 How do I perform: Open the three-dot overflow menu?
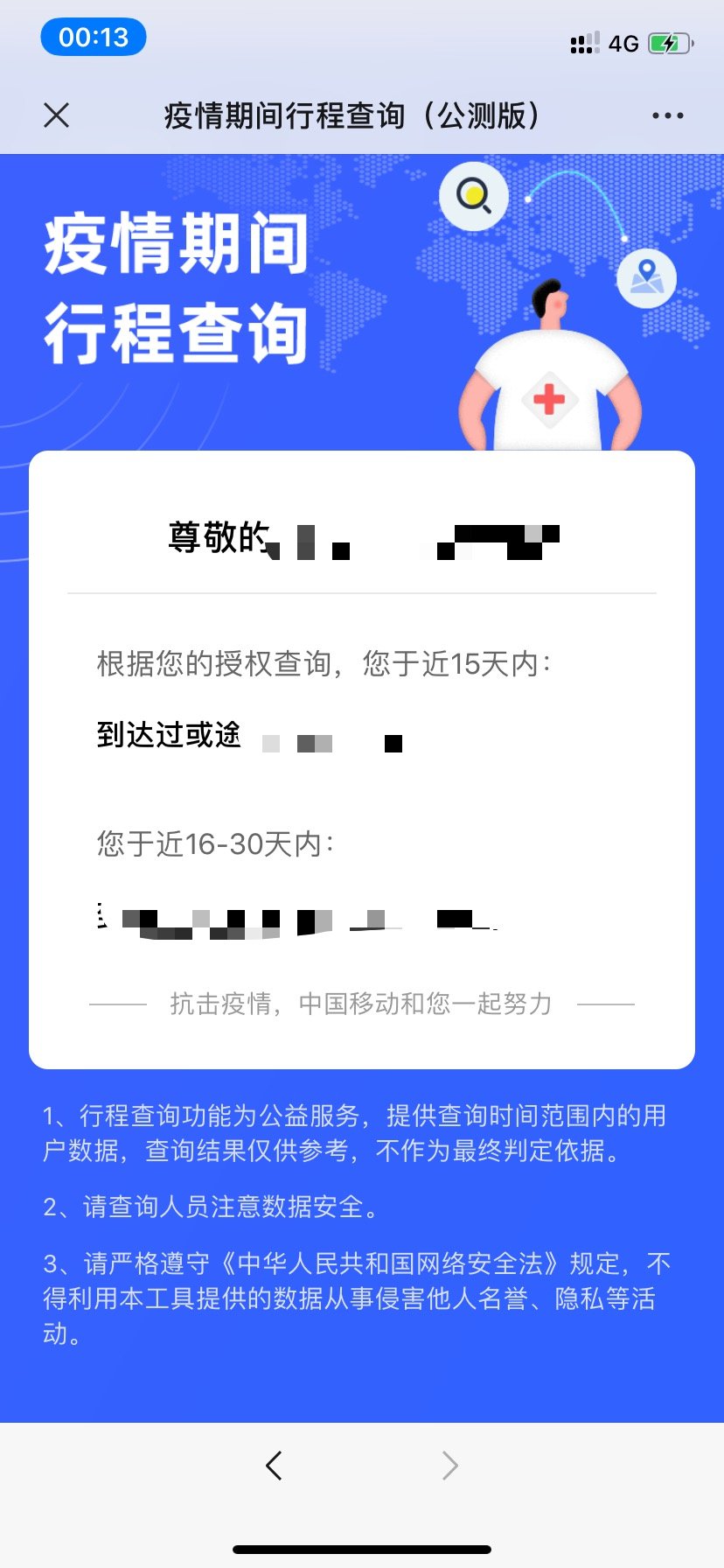pos(667,115)
